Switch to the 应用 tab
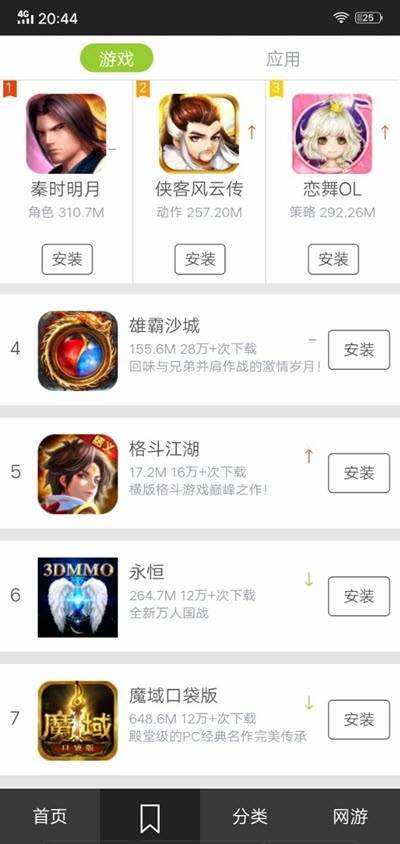The height and width of the screenshot is (844, 400). [283, 59]
